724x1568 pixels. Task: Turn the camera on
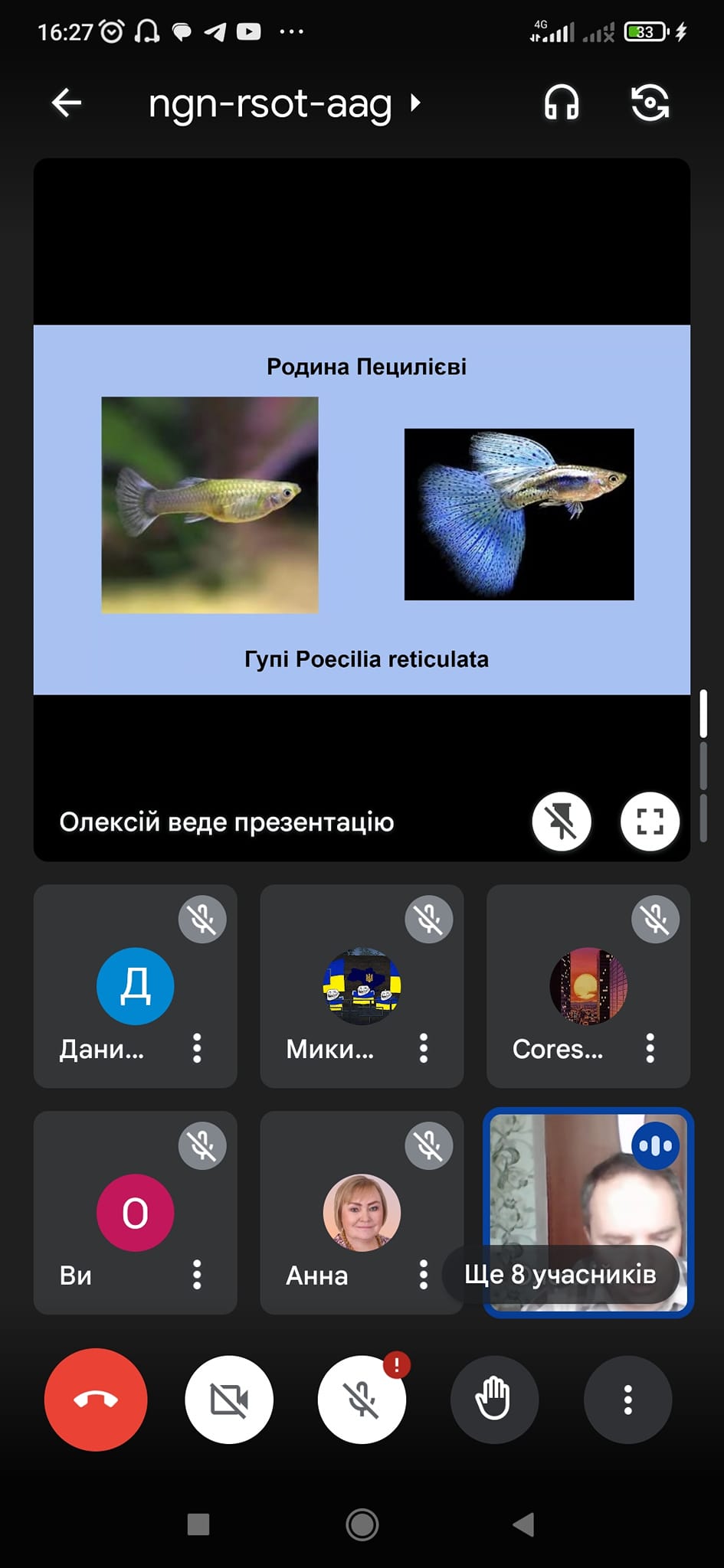(x=229, y=1400)
